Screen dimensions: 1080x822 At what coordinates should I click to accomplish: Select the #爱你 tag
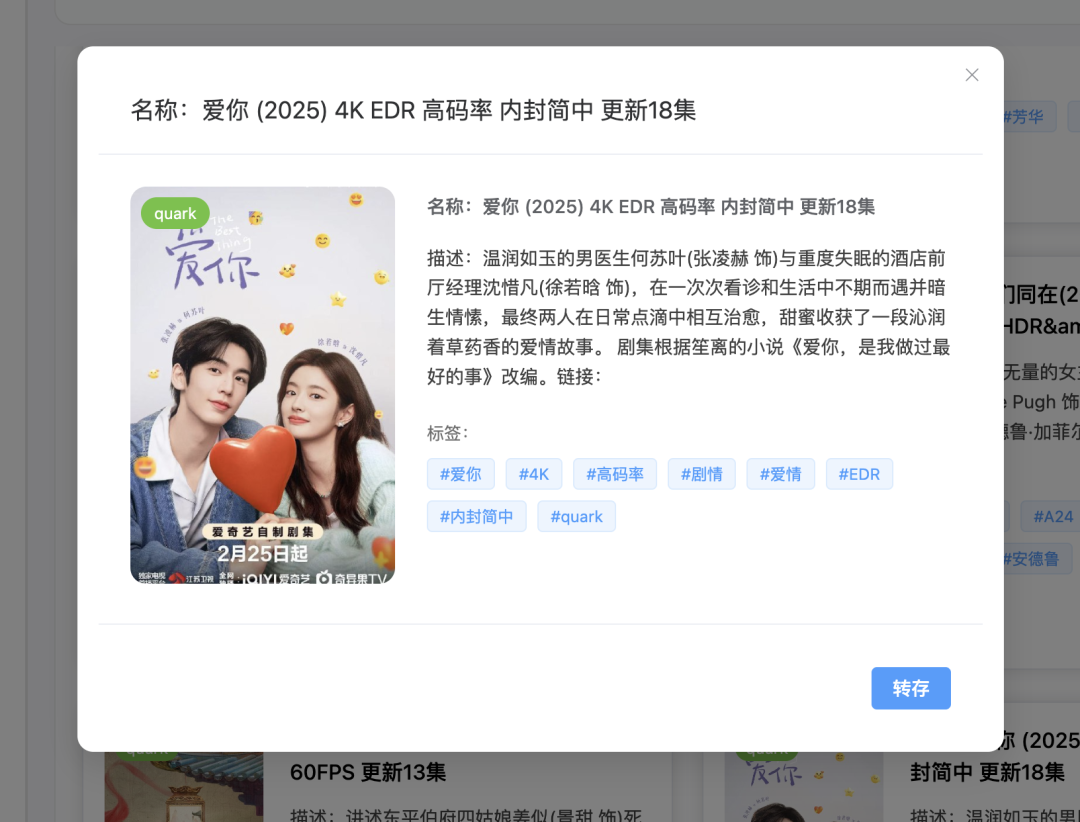click(460, 474)
